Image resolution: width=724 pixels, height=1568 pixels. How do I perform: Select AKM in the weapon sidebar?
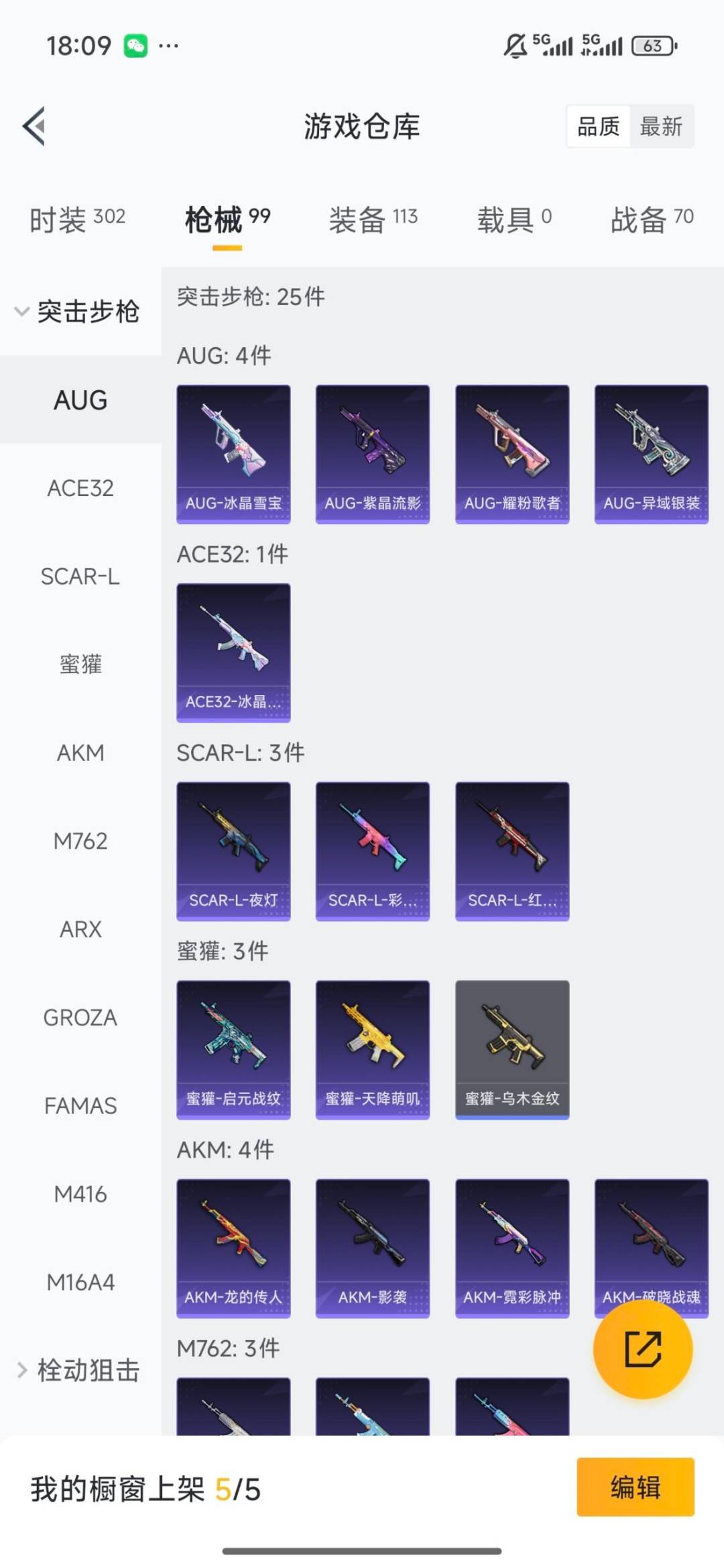tap(80, 753)
